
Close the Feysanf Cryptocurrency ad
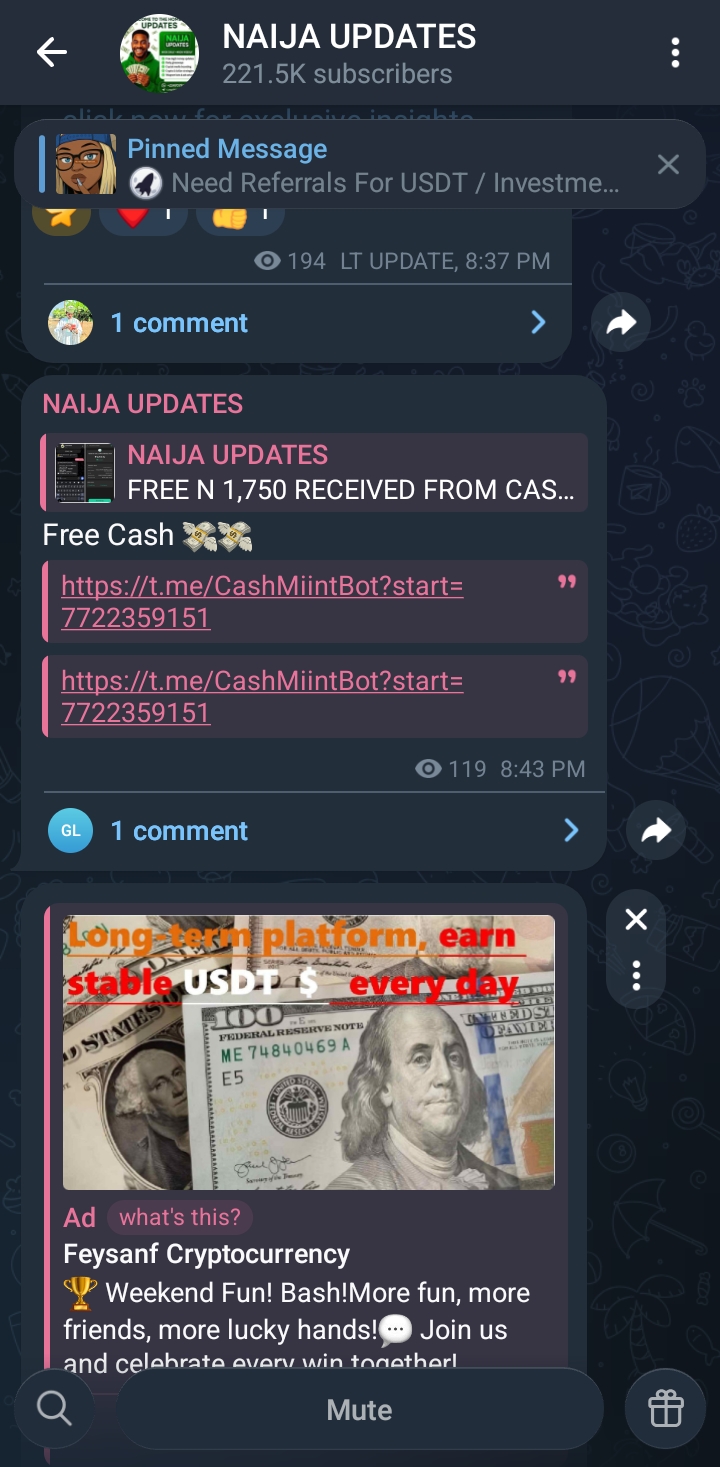point(636,920)
